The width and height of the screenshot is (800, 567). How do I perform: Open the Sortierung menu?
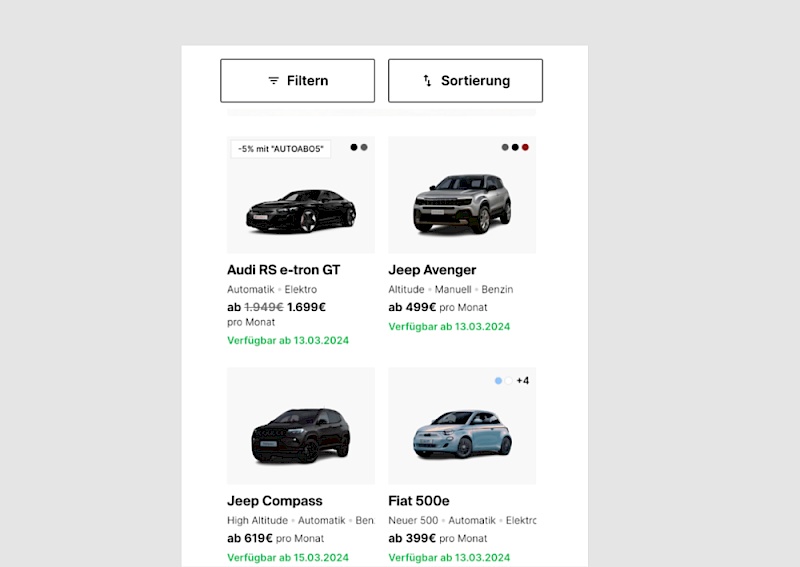pos(465,81)
